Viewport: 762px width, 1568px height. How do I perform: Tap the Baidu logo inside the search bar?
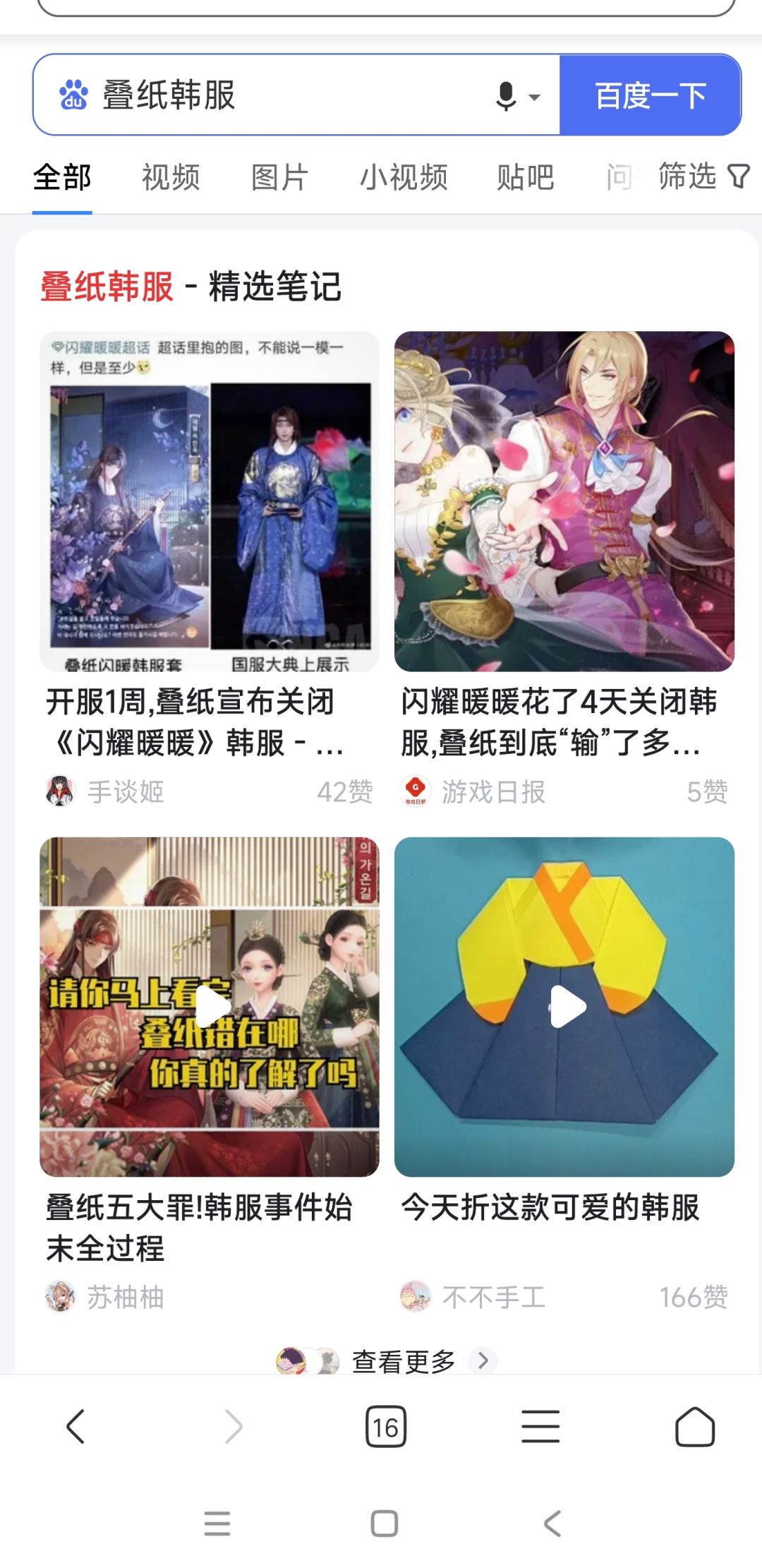coord(73,93)
